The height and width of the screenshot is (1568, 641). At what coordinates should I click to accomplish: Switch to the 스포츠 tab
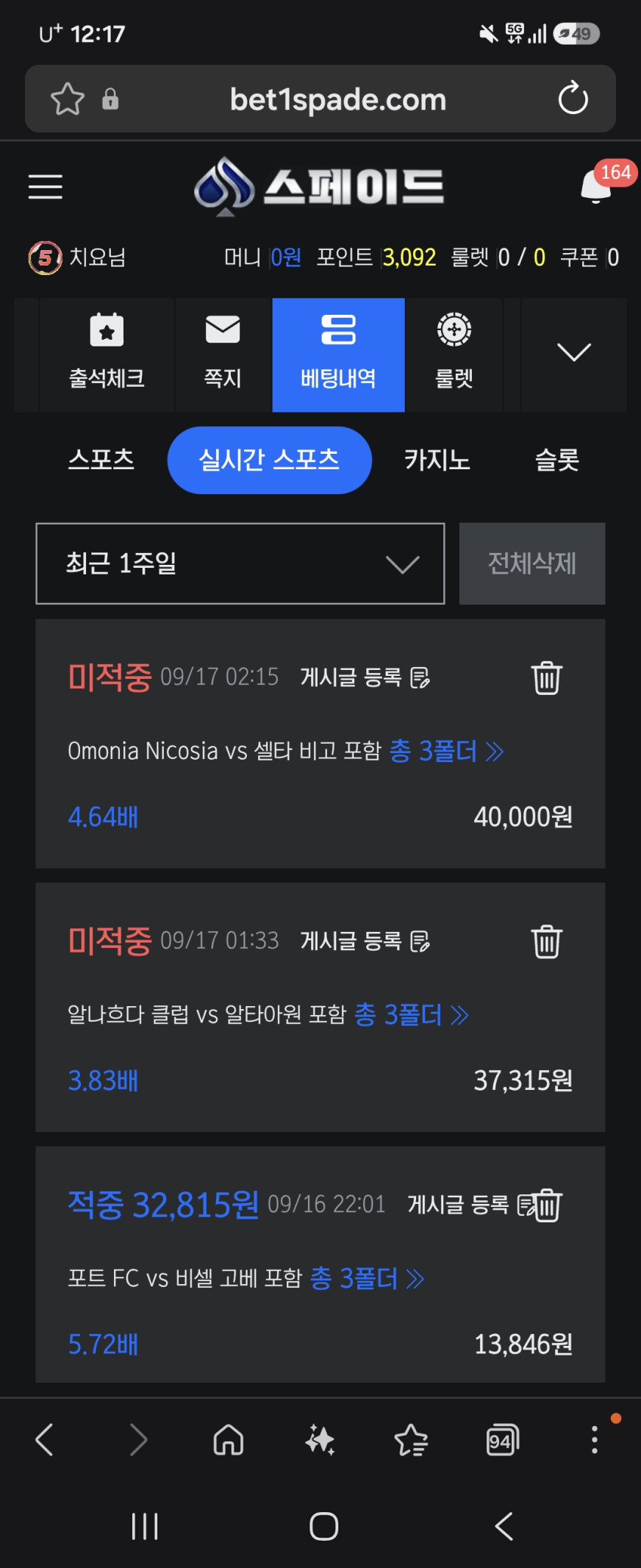click(101, 460)
